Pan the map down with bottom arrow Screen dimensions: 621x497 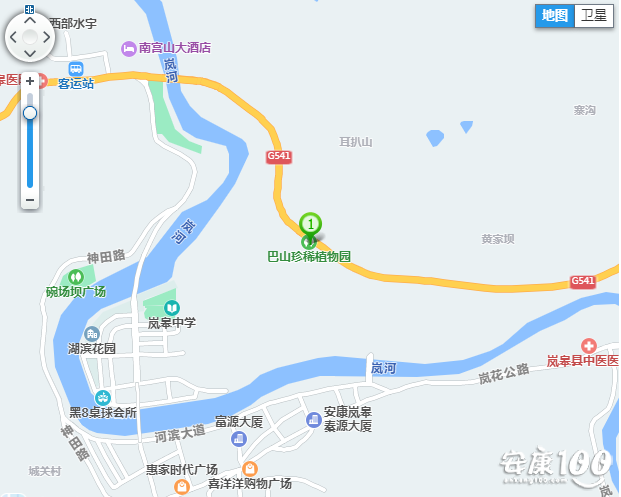point(30,53)
